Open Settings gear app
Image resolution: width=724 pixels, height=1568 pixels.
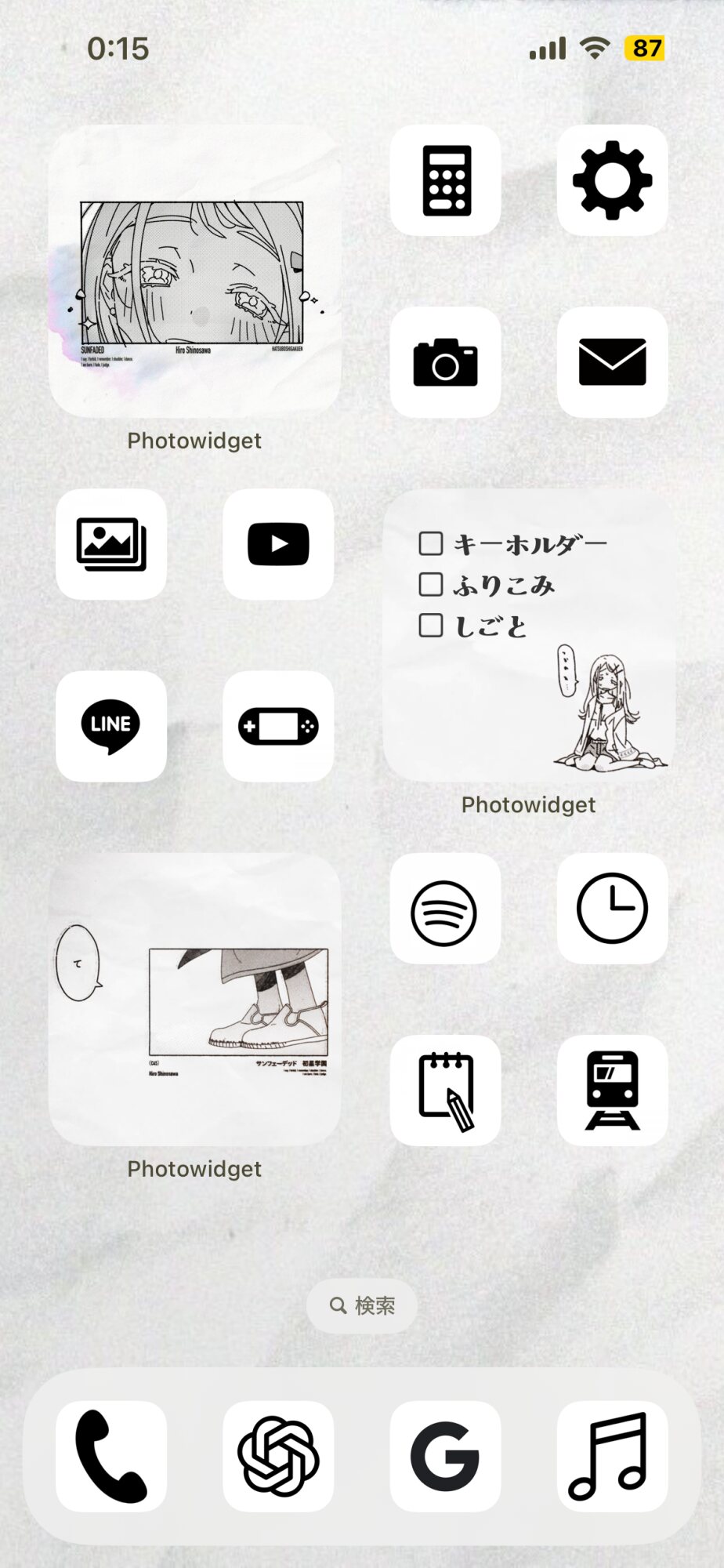[x=612, y=180]
